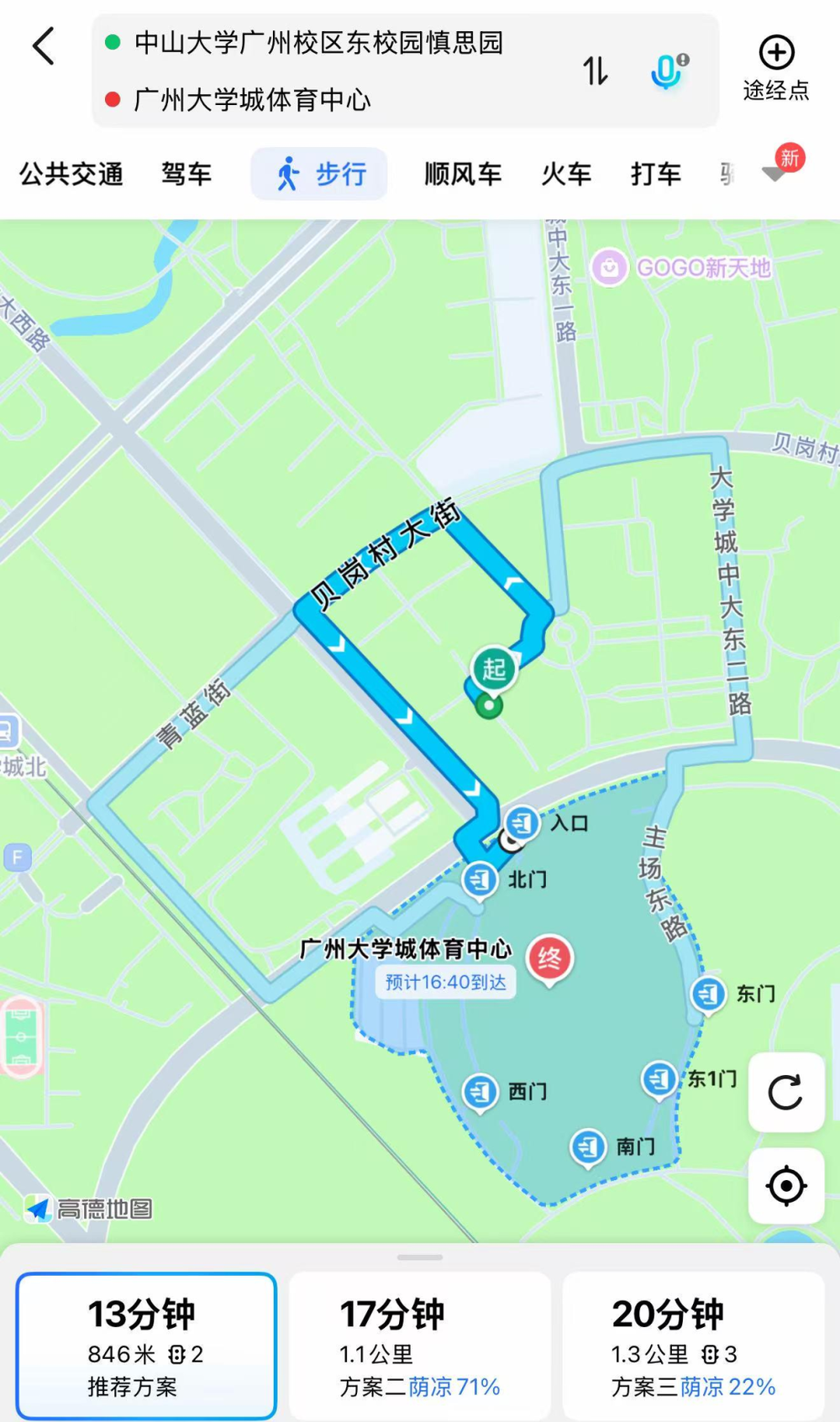Viewport: 840px width, 1422px height.
Task: Tap the 北门 entrance marker
Action: tap(480, 879)
